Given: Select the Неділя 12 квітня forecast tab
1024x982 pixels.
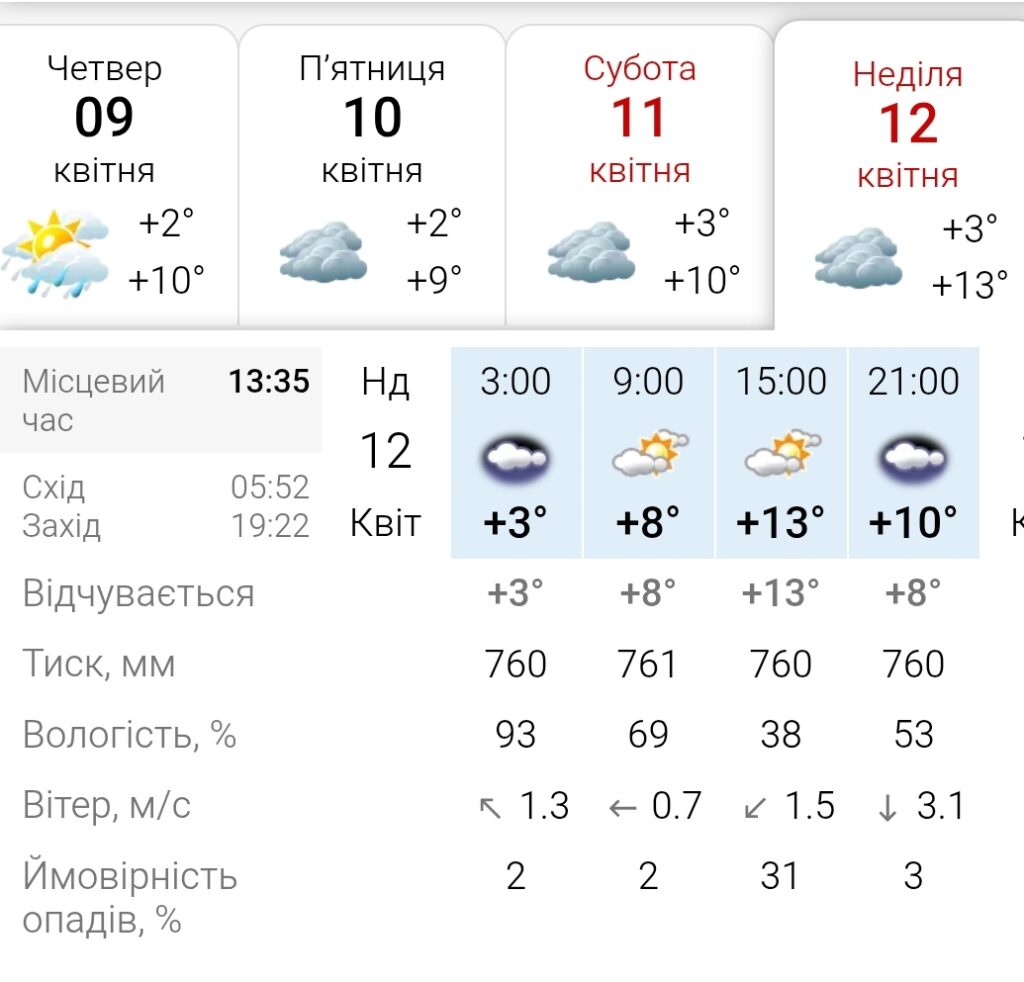Looking at the screenshot, I should 905,180.
